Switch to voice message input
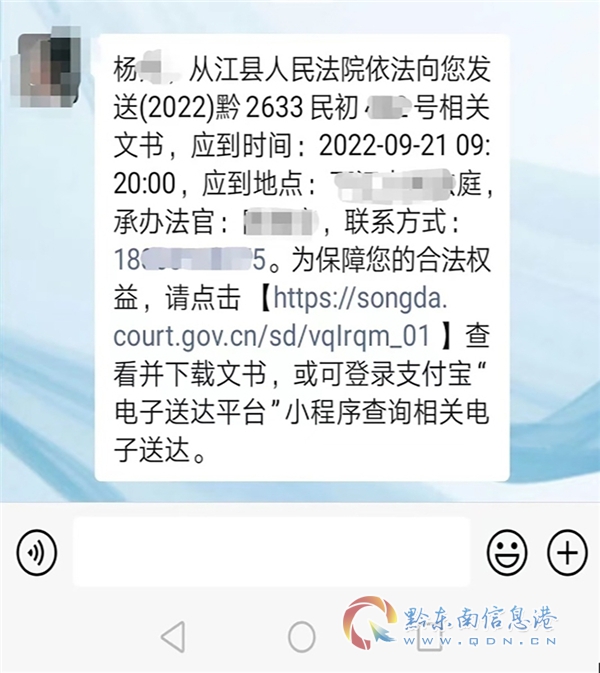 (x=37, y=551)
